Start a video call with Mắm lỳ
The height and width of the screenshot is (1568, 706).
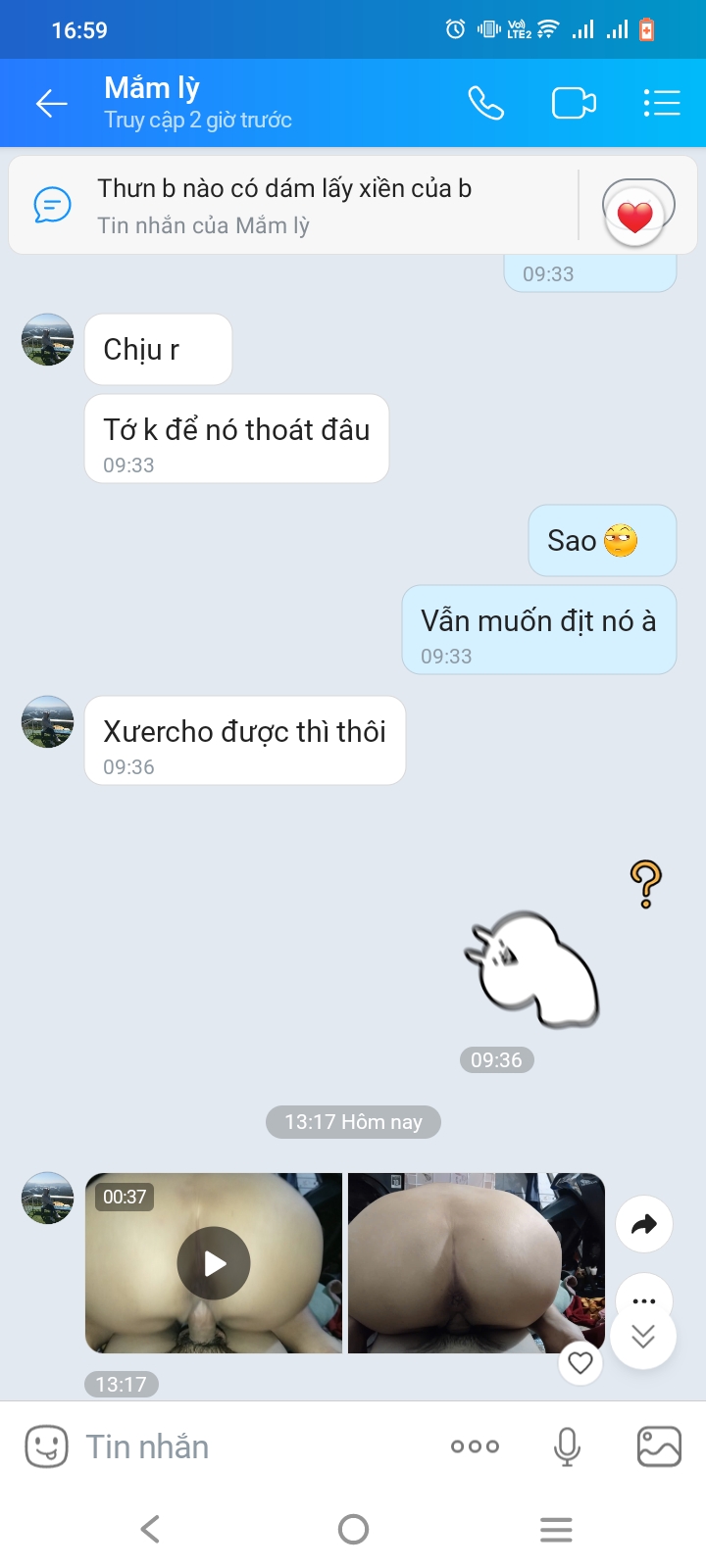(574, 103)
